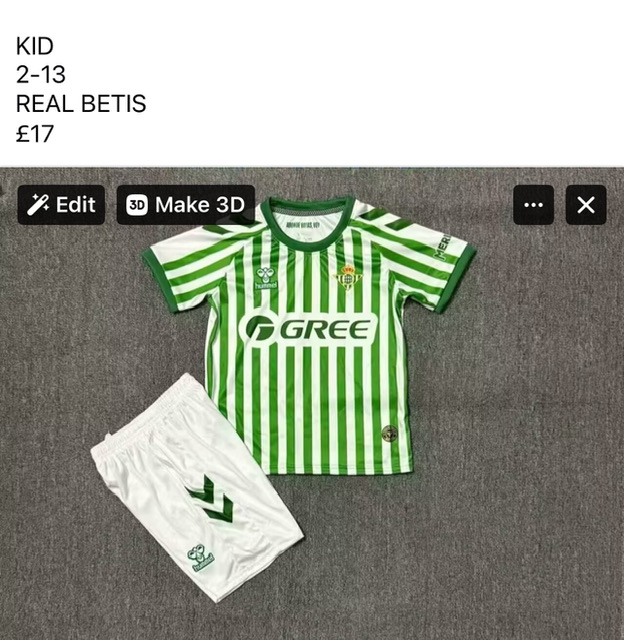Select Make 3D for this photo
Screen dimensions: 624x640
tap(186, 205)
